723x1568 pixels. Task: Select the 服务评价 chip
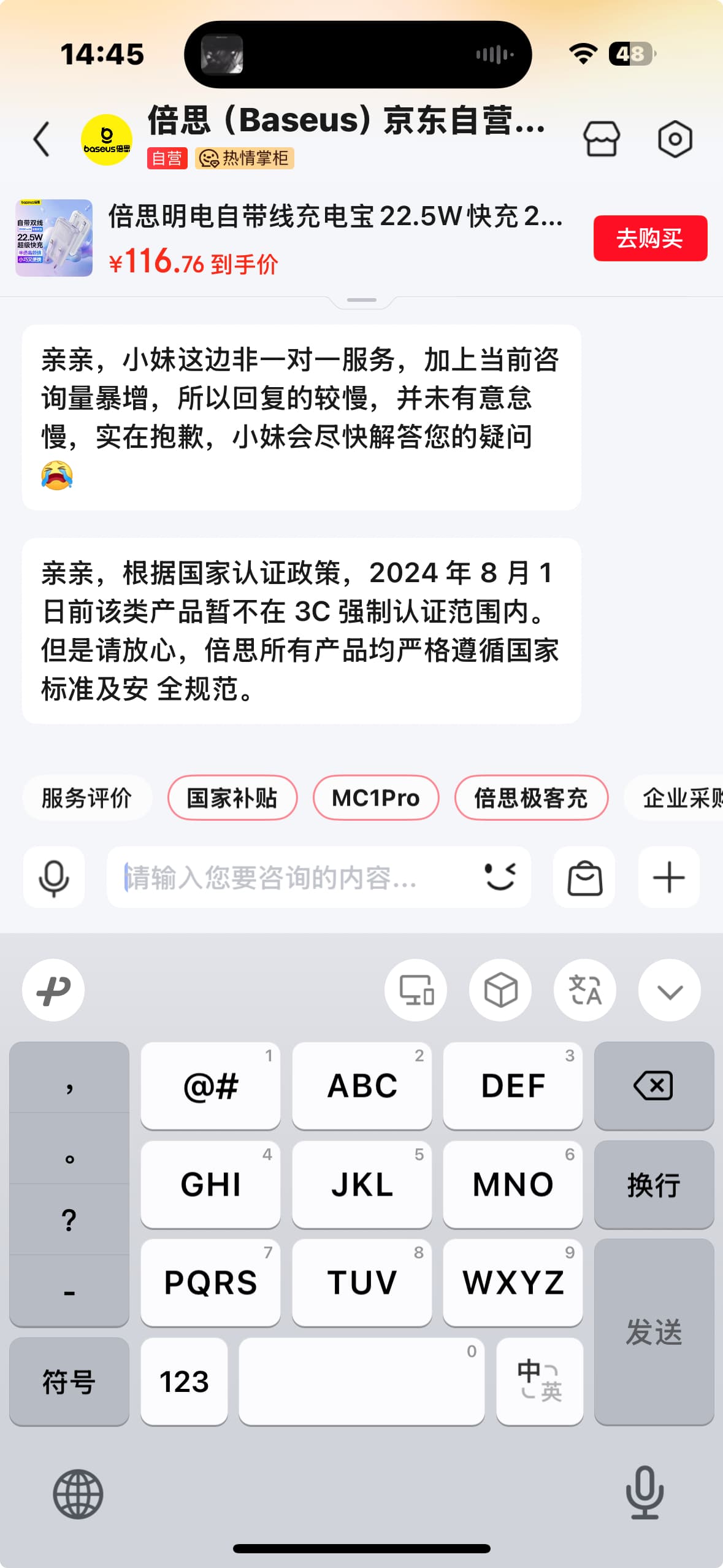87,797
